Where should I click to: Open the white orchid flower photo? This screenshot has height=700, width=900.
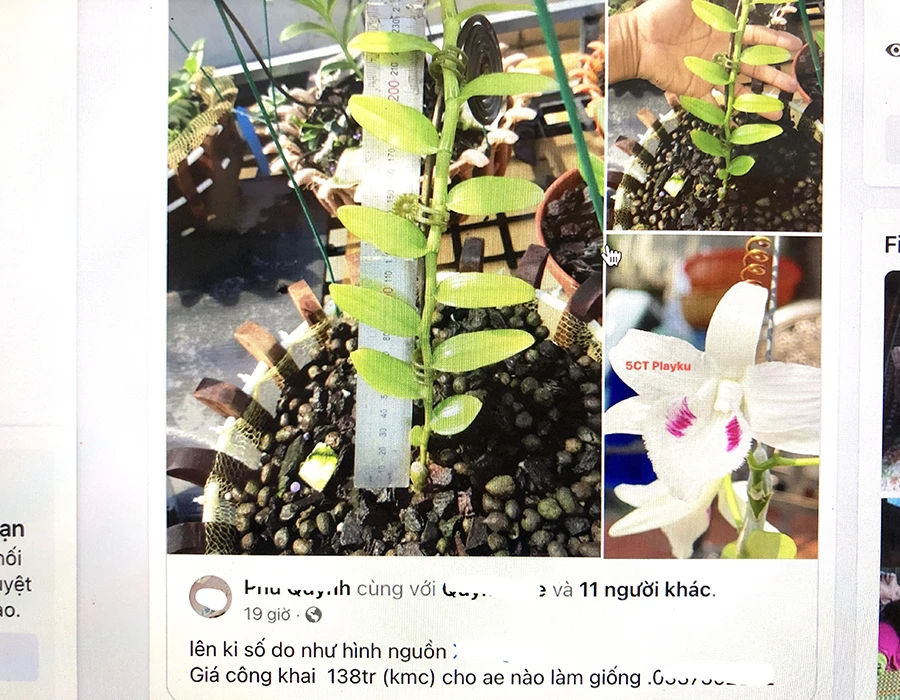[712, 396]
